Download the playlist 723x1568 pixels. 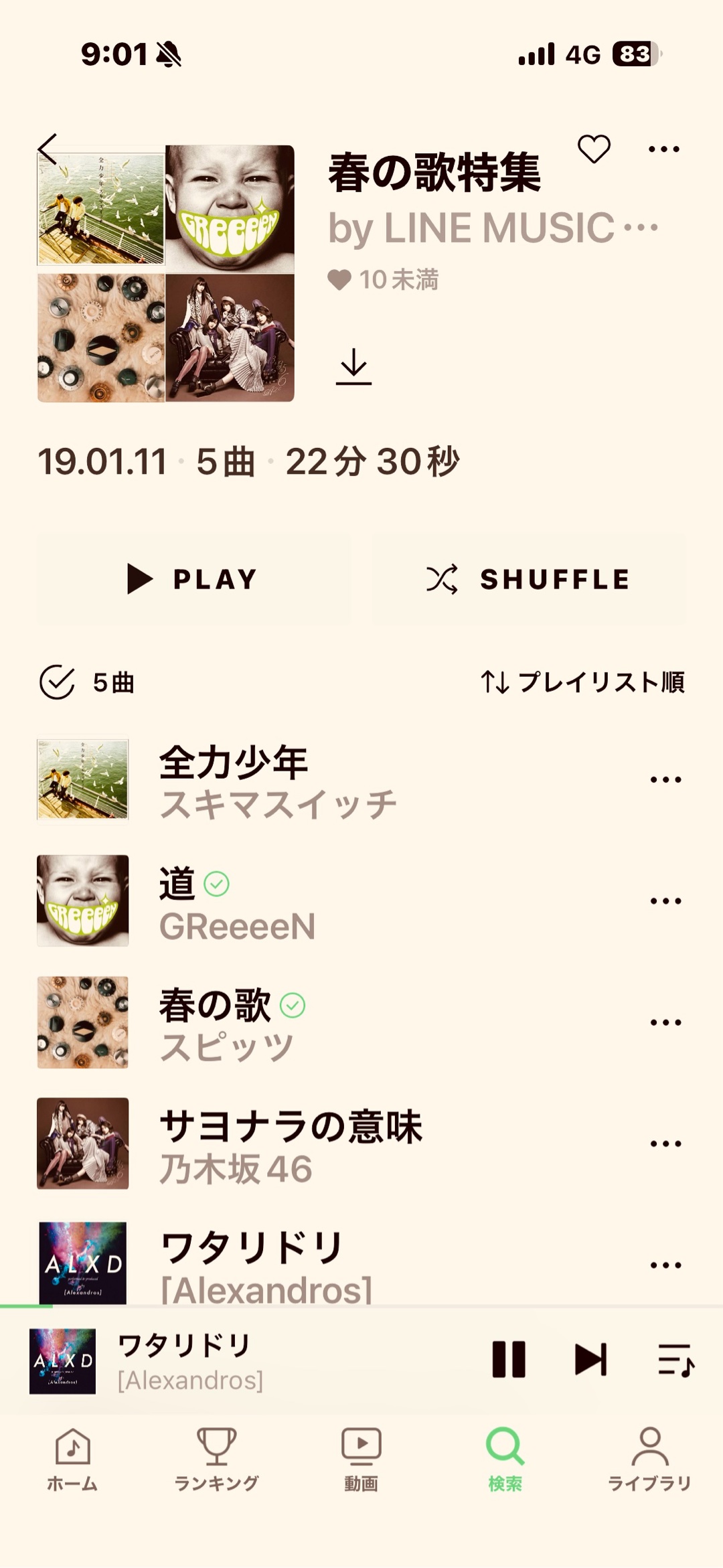click(353, 367)
